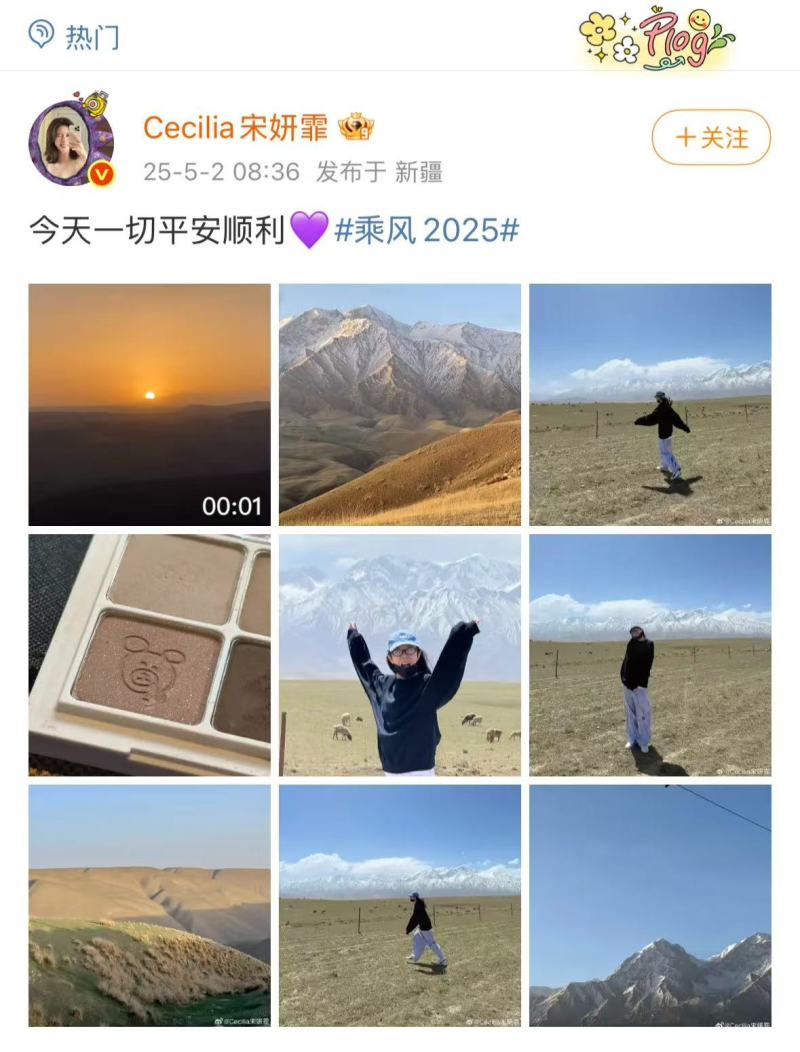Open the #乘风2025# hashtag topic
The height and width of the screenshot is (1052, 800).
[x=426, y=230]
